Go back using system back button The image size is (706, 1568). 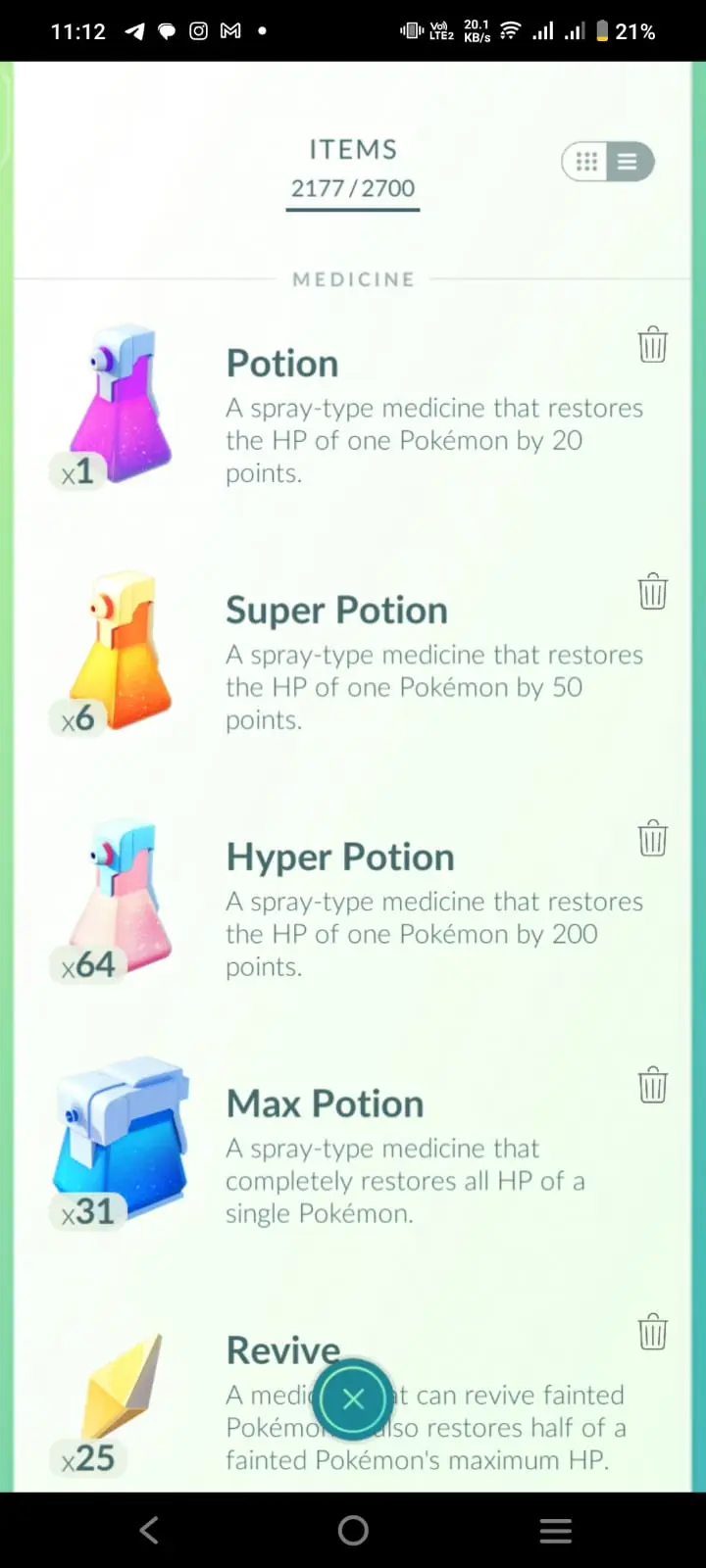[x=149, y=1531]
